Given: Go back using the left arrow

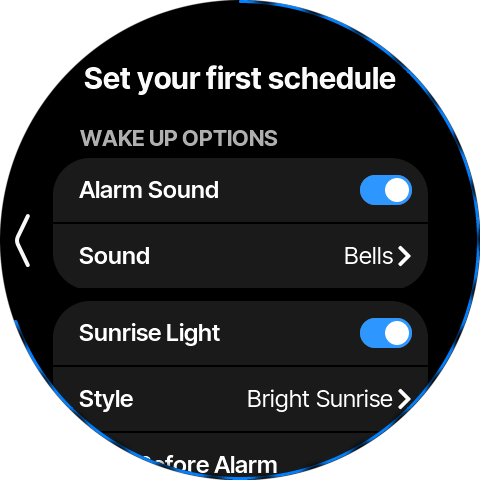Looking at the screenshot, I should (x=23, y=240).
